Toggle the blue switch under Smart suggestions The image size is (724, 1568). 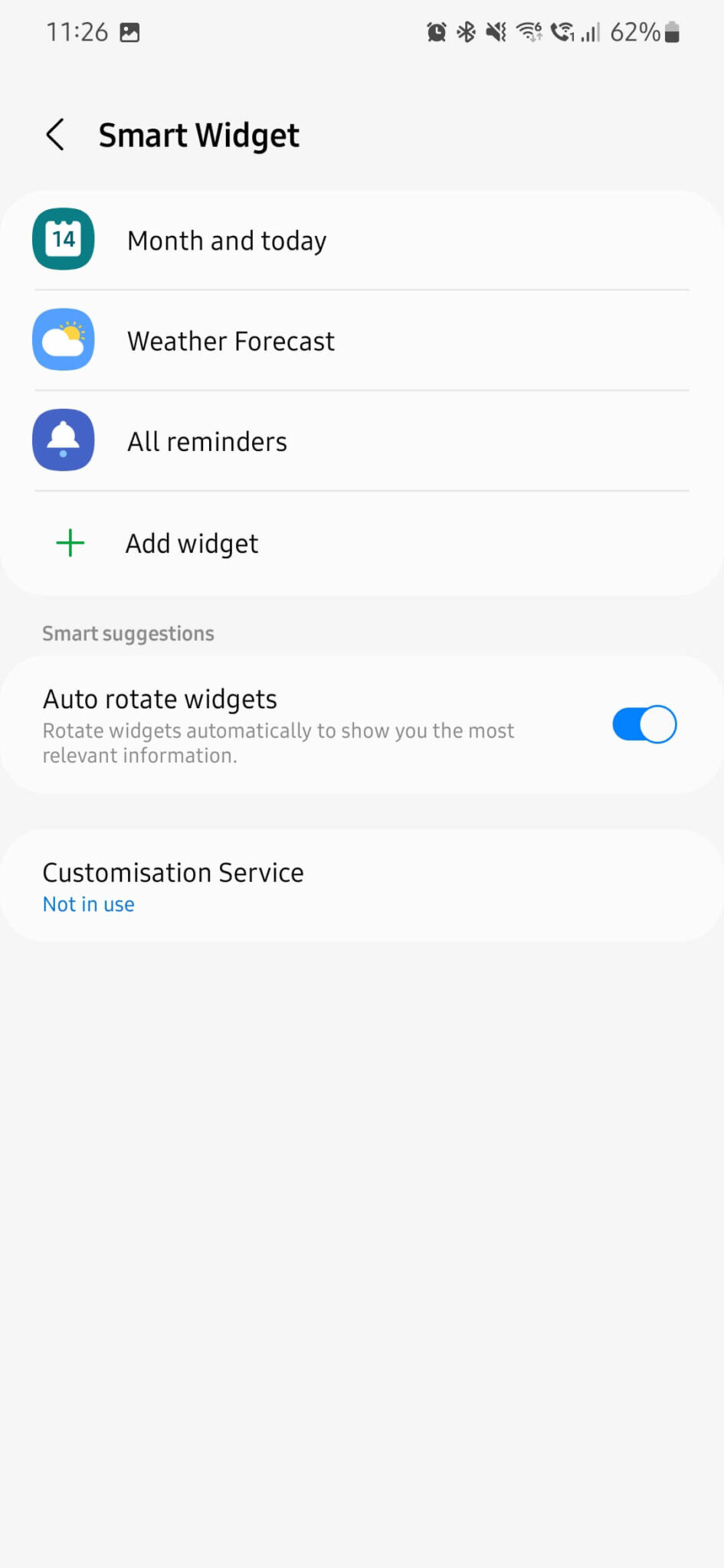[644, 724]
